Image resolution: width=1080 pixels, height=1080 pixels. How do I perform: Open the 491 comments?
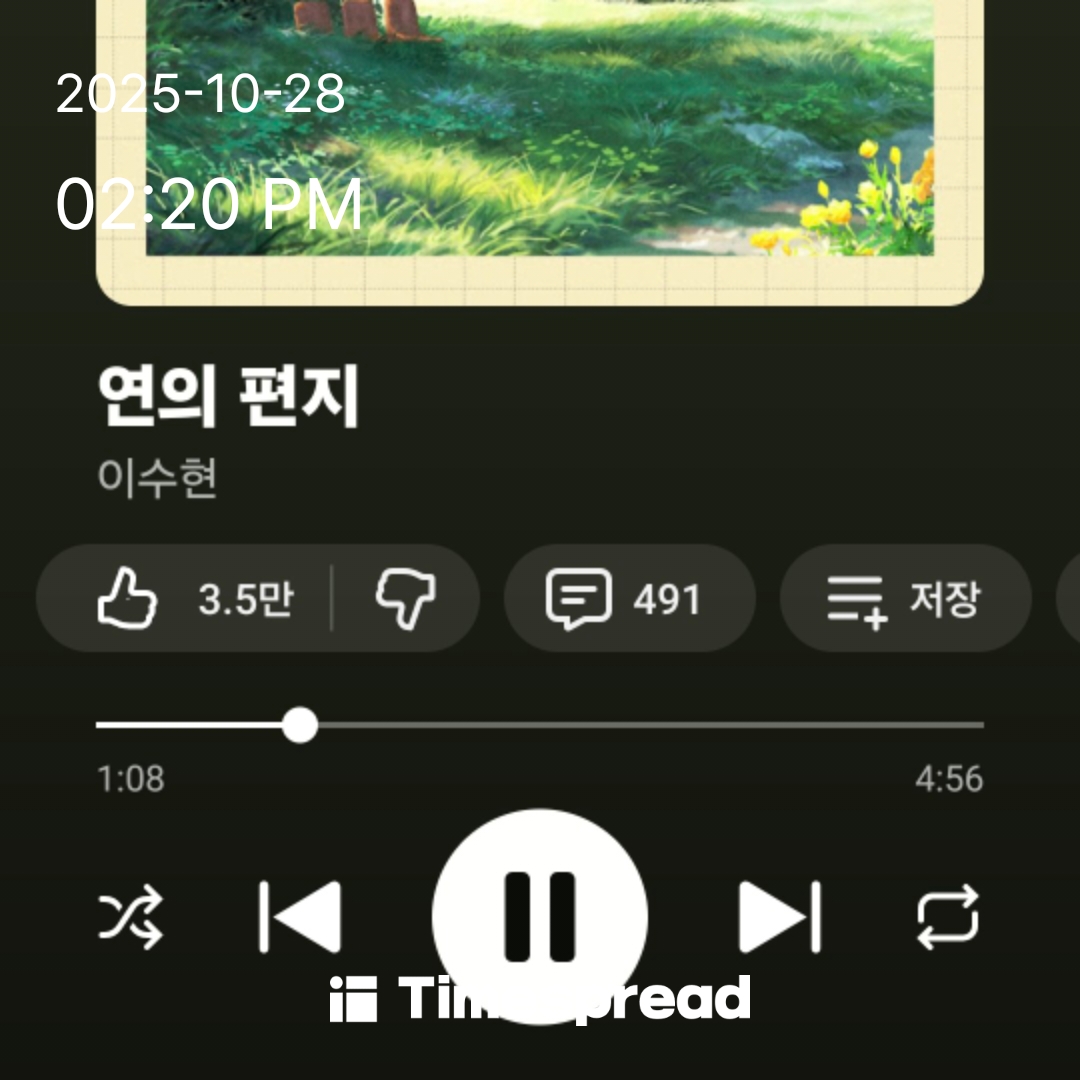click(x=628, y=599)
